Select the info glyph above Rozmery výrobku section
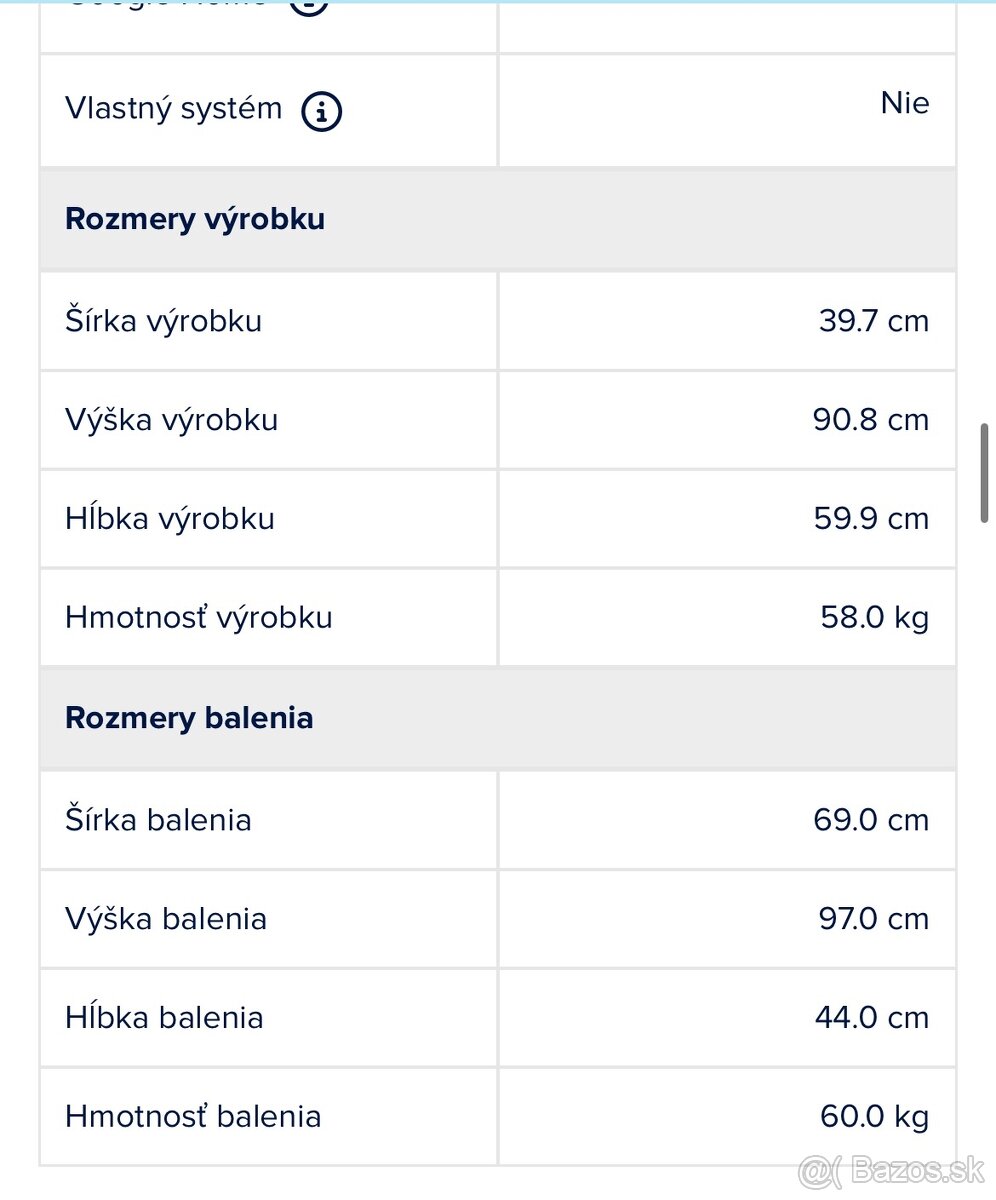Image resolution: width=996 pixels, height=1200 pixels. click(320, 112)
